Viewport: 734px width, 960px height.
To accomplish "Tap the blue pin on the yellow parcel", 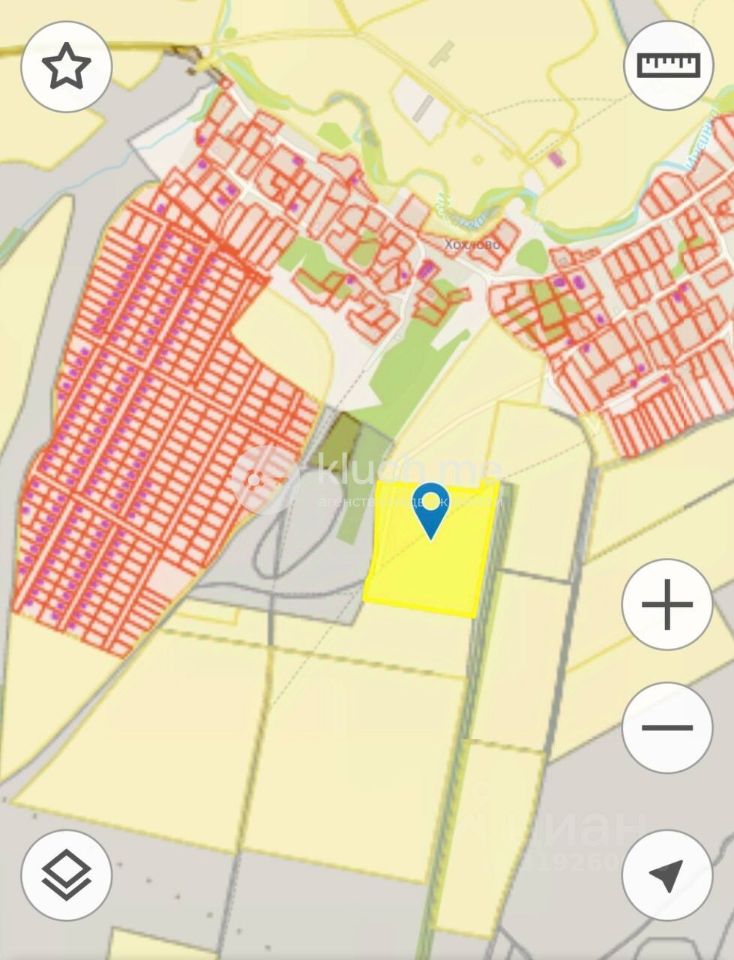I will point(431,507).
